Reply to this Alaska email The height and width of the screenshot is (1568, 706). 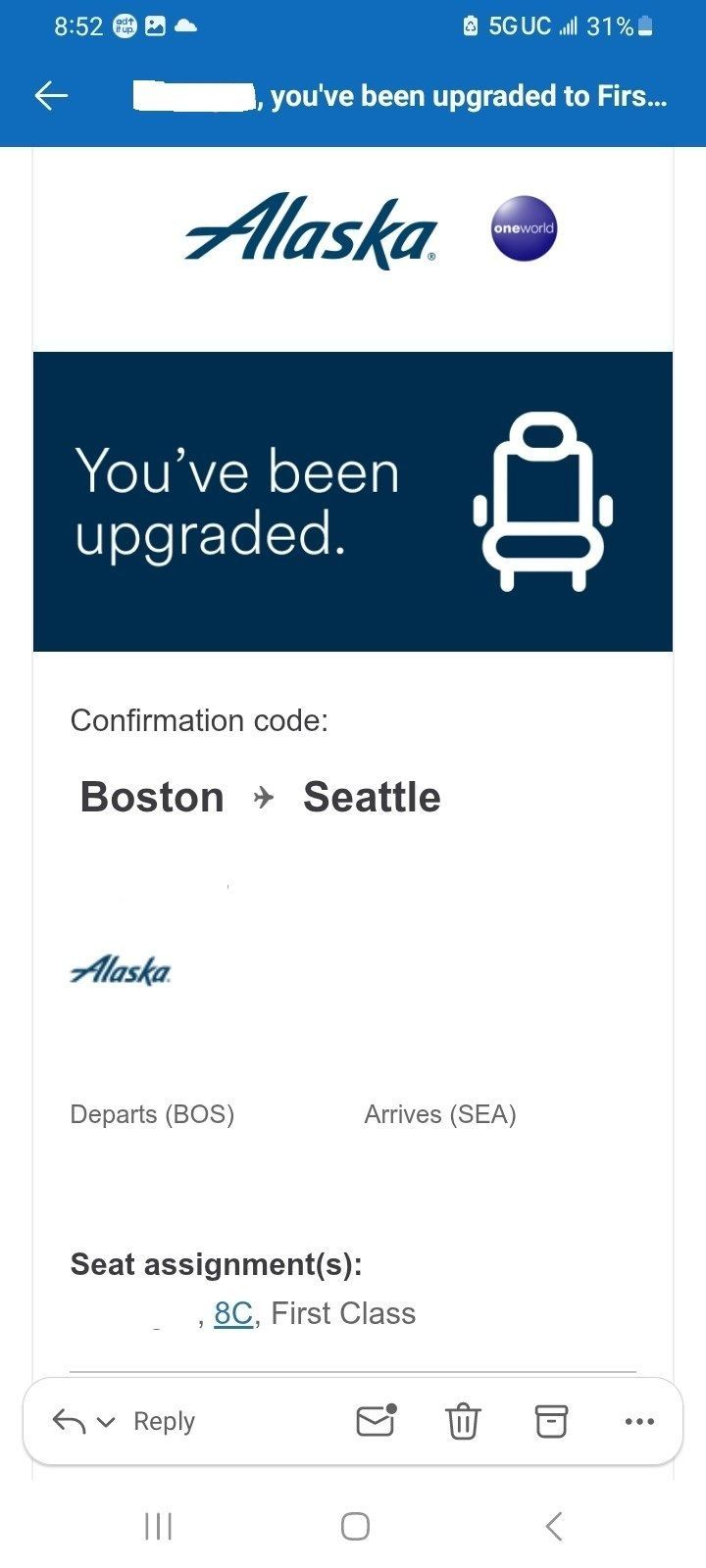click(x=164, y=1421)
